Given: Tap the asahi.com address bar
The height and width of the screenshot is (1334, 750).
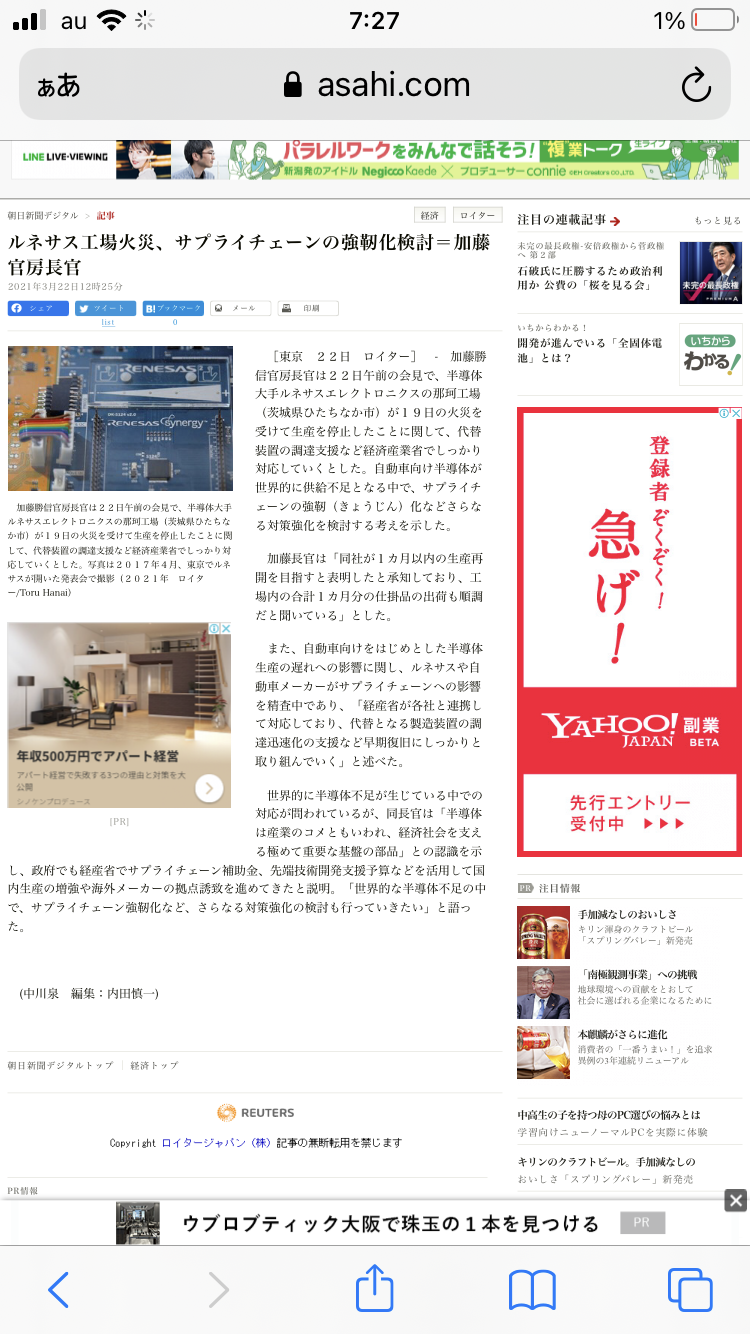Looking at the screenshot, I should (375, 85).
